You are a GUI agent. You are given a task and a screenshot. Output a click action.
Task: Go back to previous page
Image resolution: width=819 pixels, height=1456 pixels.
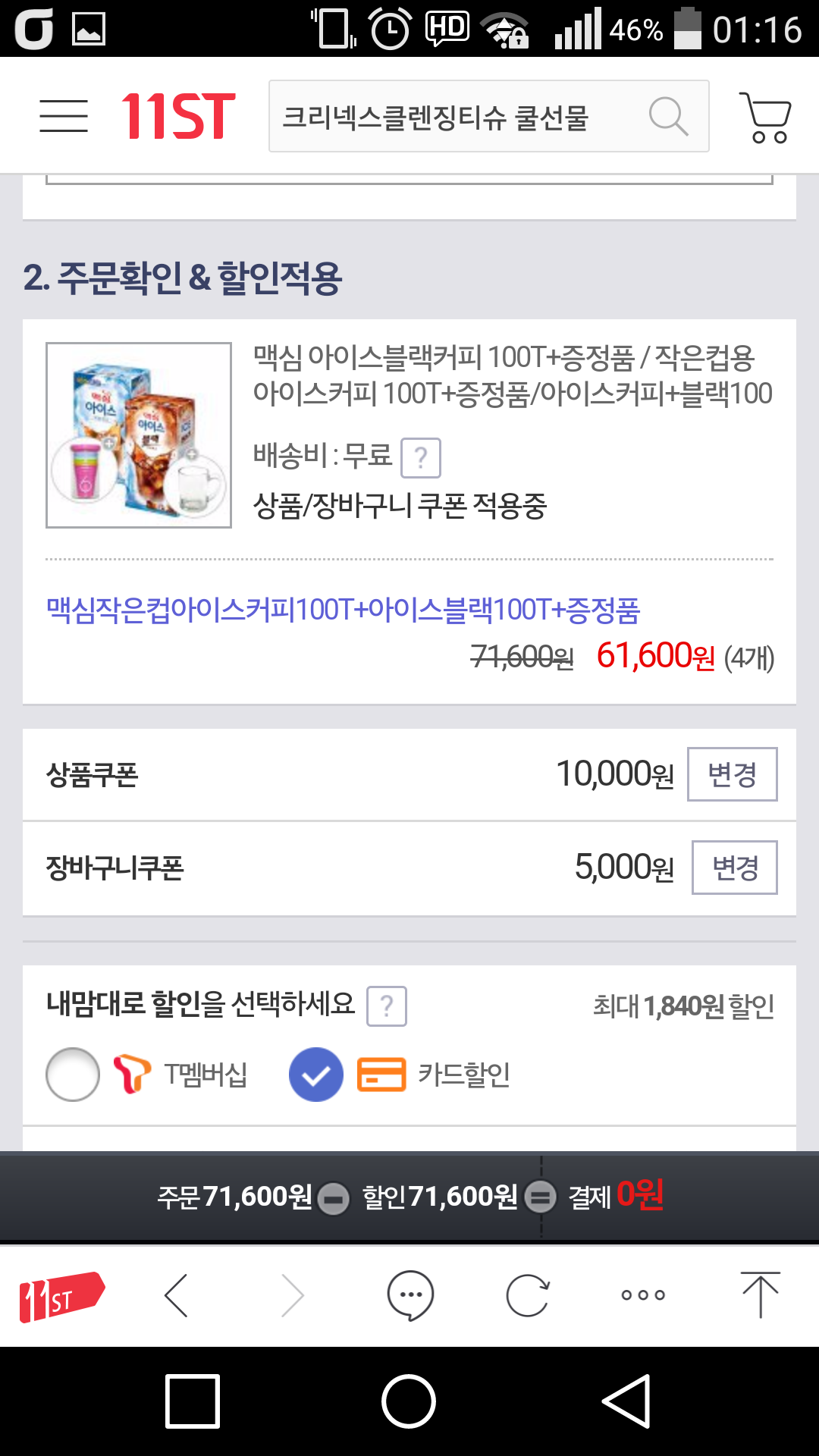[x=176, y=1295]
